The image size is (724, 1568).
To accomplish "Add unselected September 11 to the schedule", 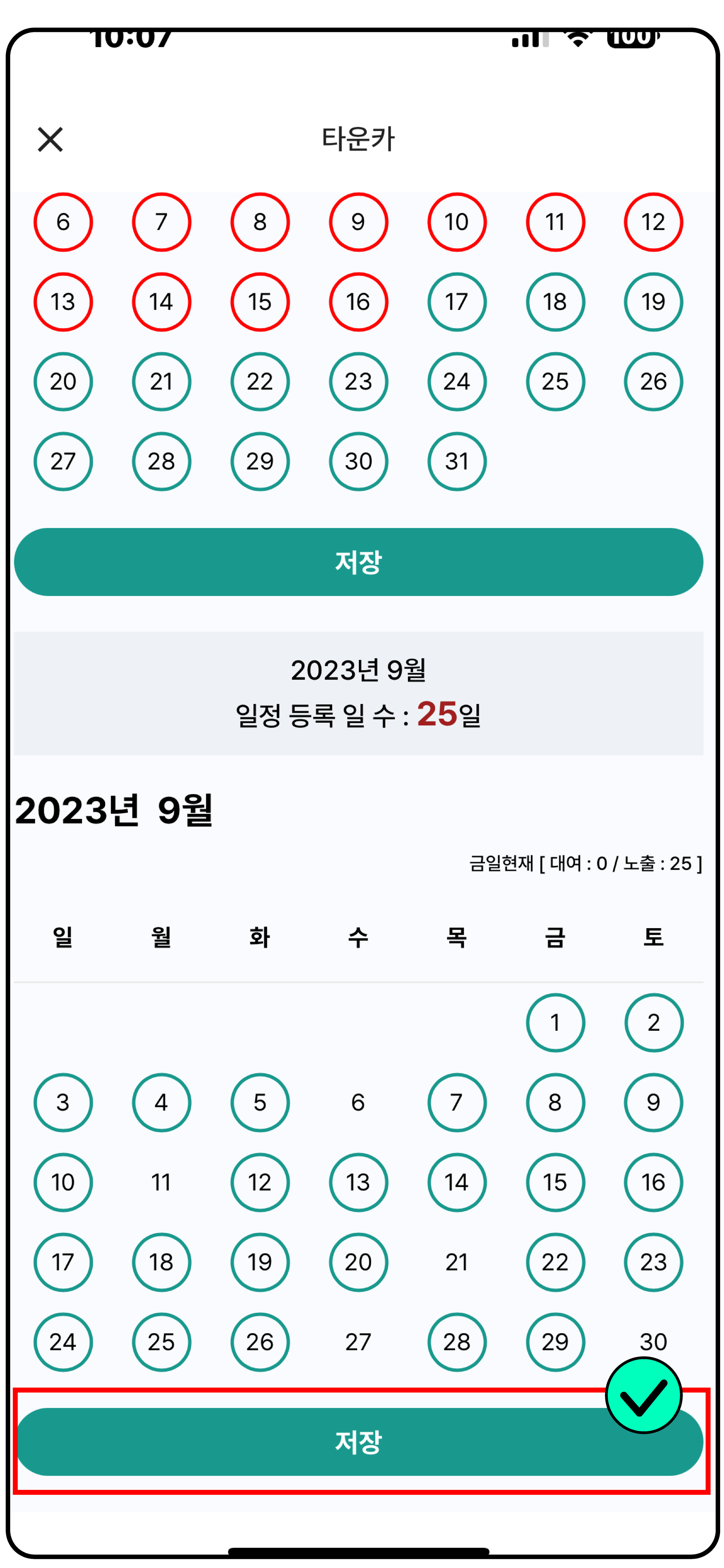I will [x=161, y=1182].
